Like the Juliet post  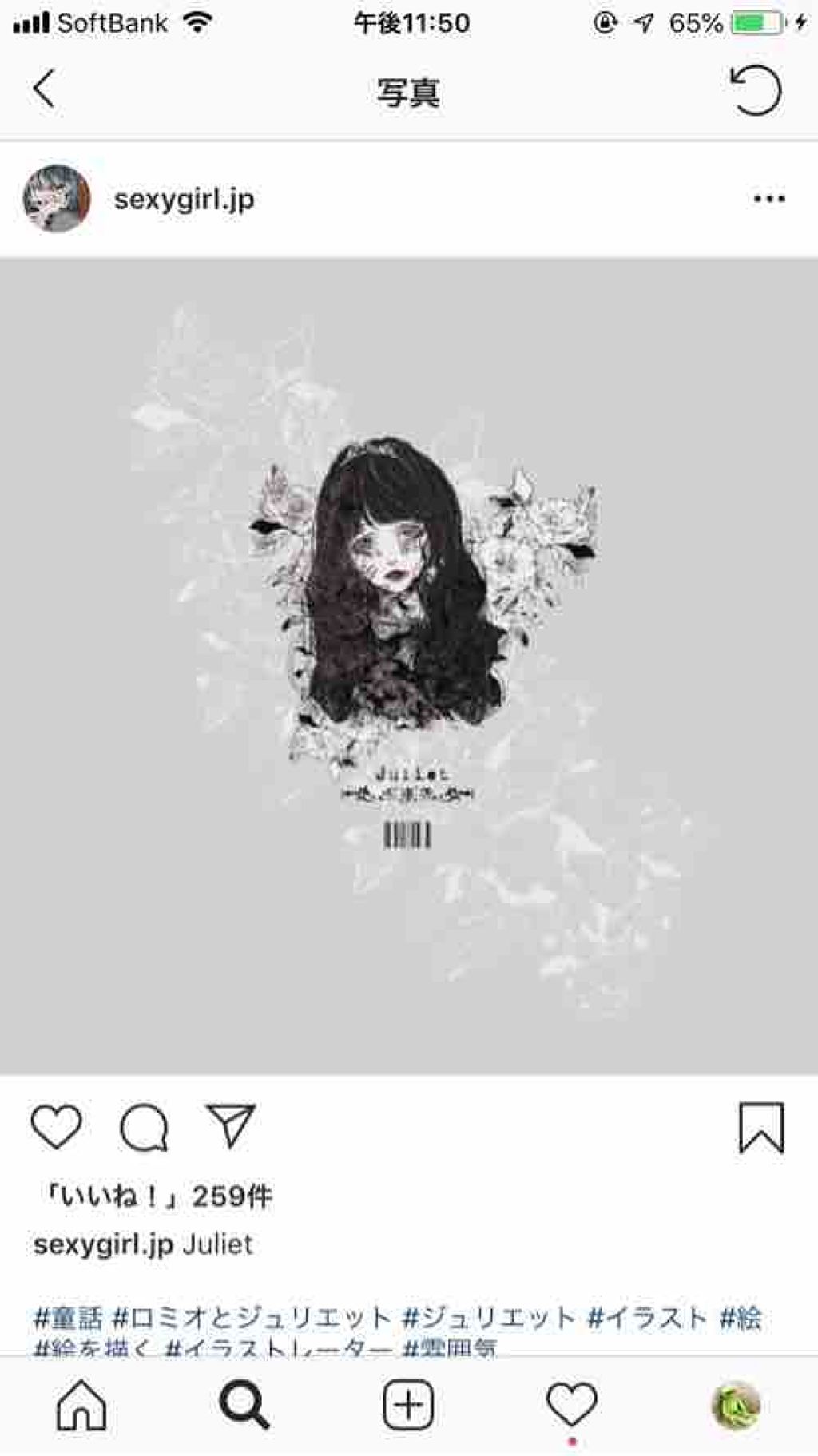(x=56, y=1127)
